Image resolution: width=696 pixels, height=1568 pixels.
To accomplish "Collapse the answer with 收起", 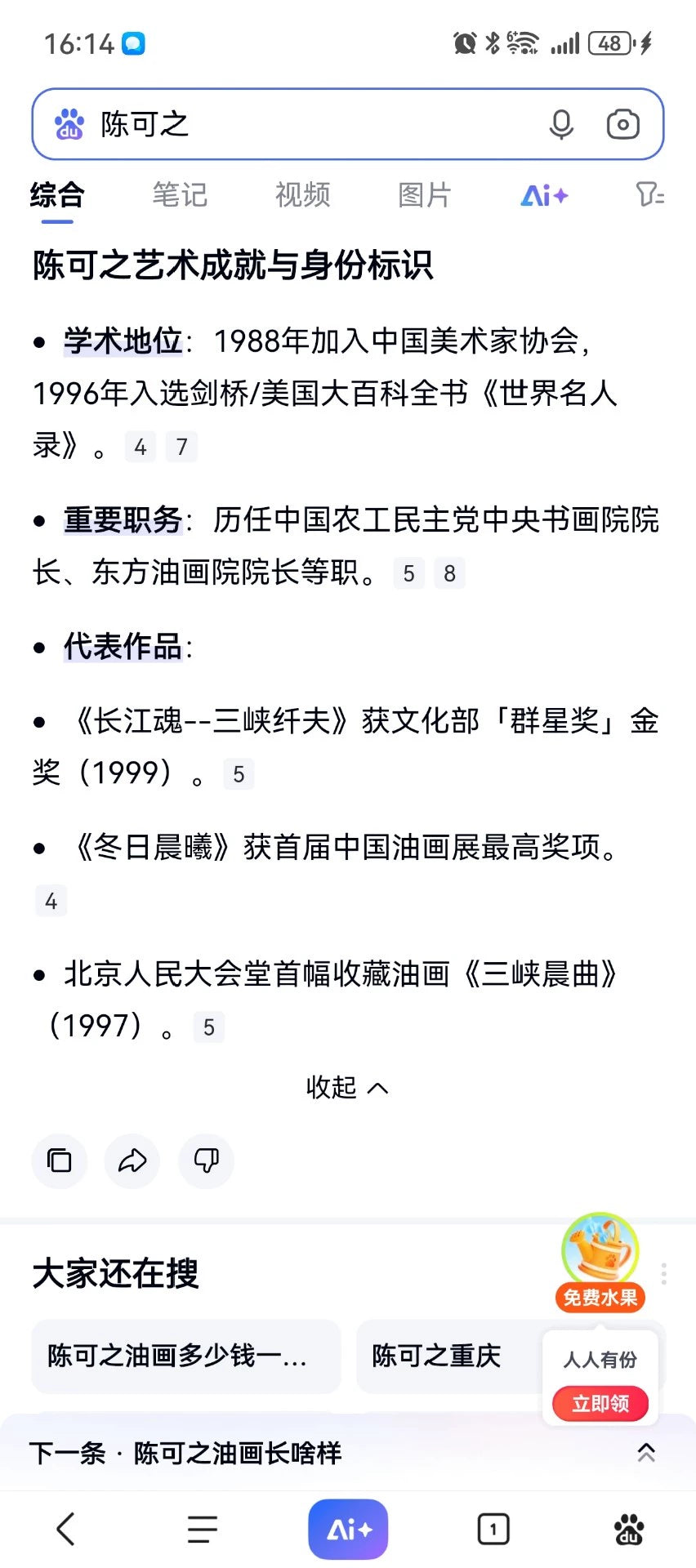I will [347, 1087].
